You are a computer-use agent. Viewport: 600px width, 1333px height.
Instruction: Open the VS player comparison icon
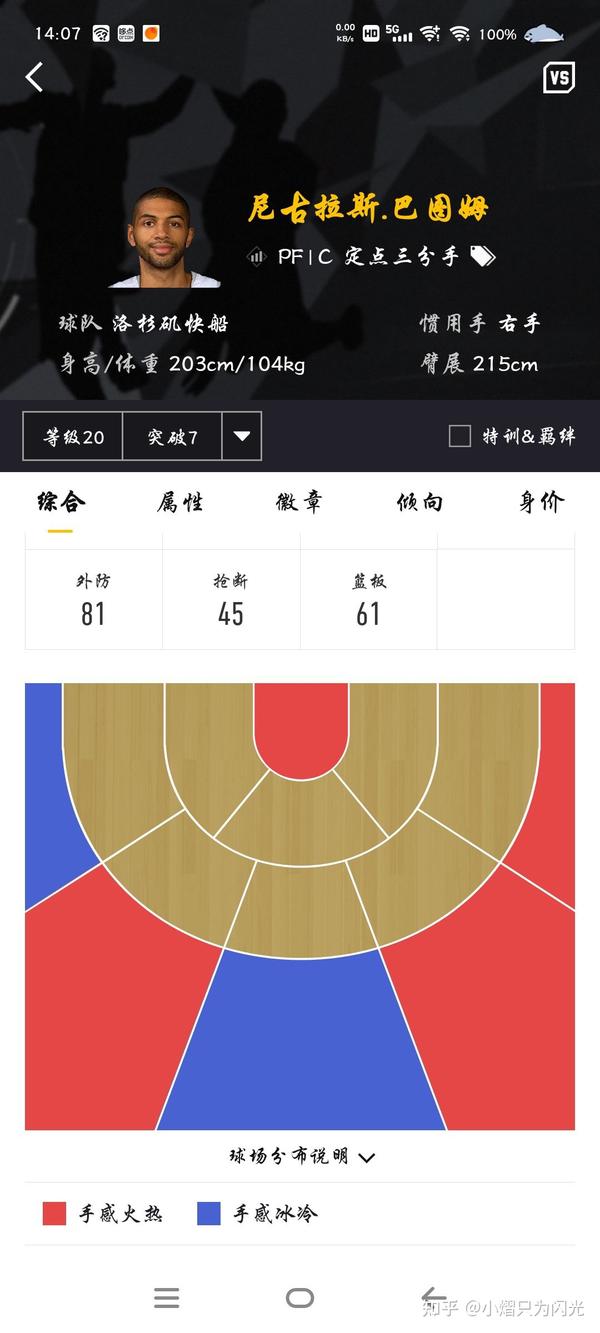[x=558, y=78]
